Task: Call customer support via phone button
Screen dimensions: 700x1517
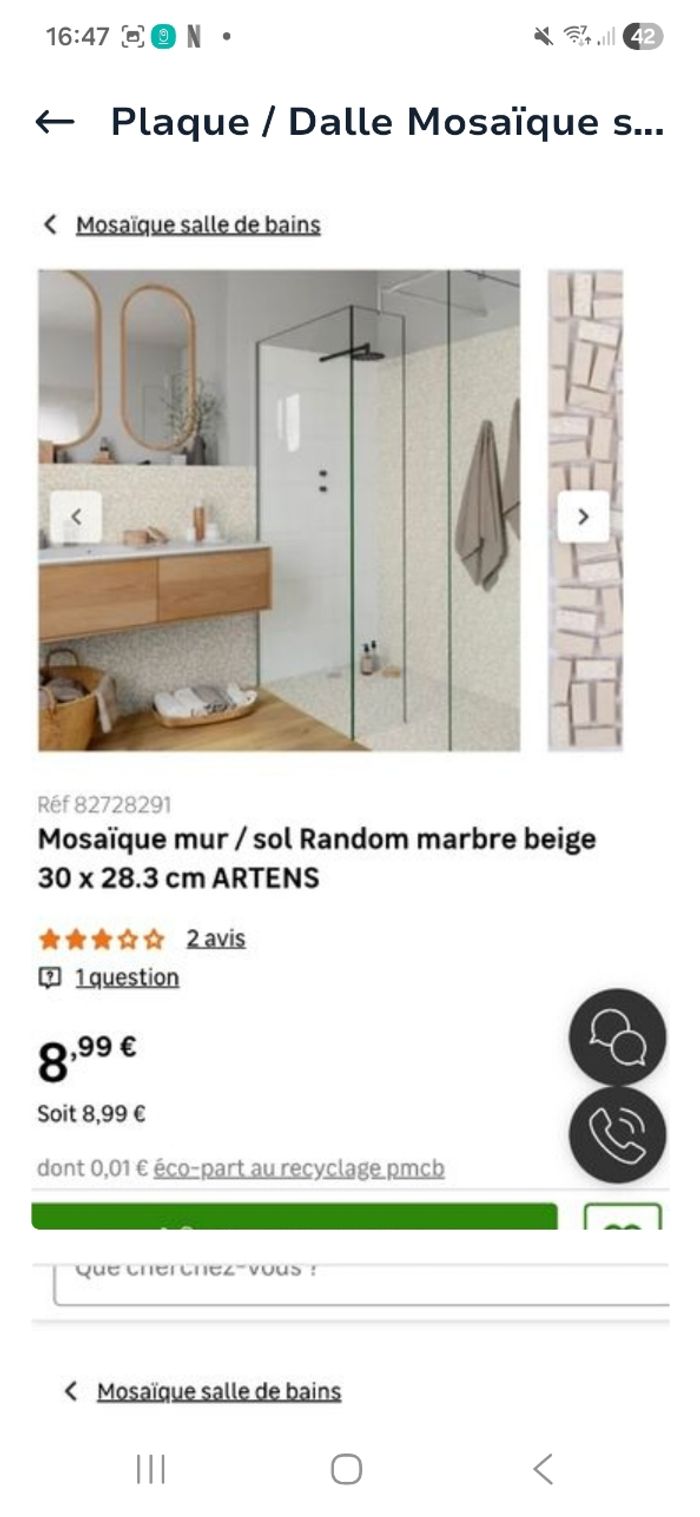Action: [x=617, y=1134]
